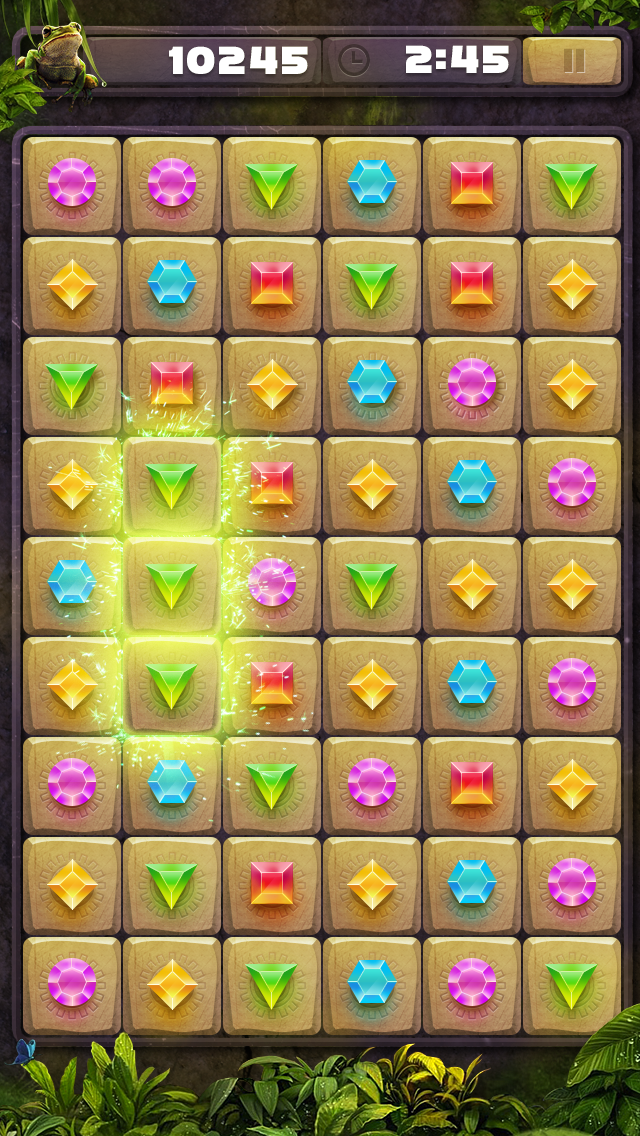Select the pink gem in the top-left corner

[72, 183]
